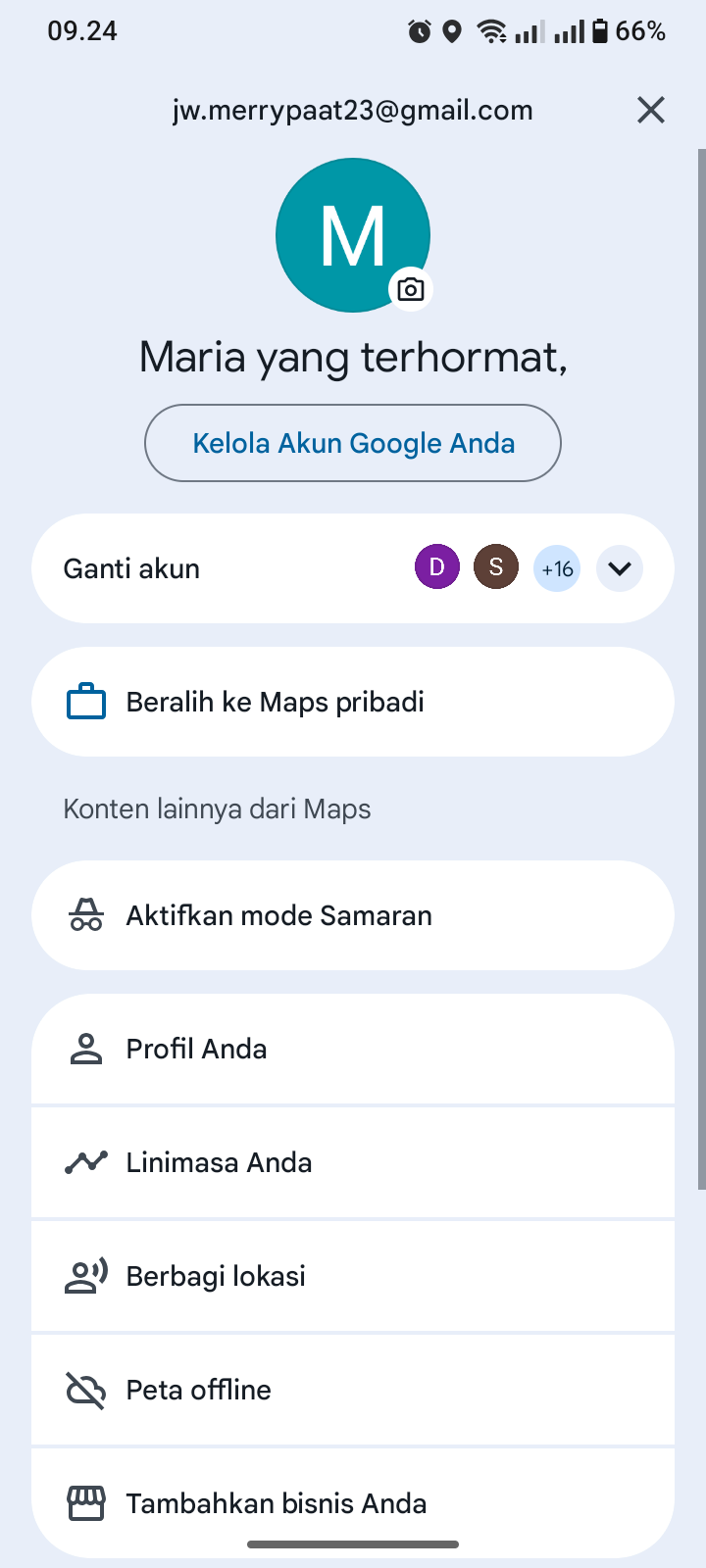The height and width of the screenshot is (1568, 706).
Task: Select the brown S account avatar
Action: (x=496, y=567)
